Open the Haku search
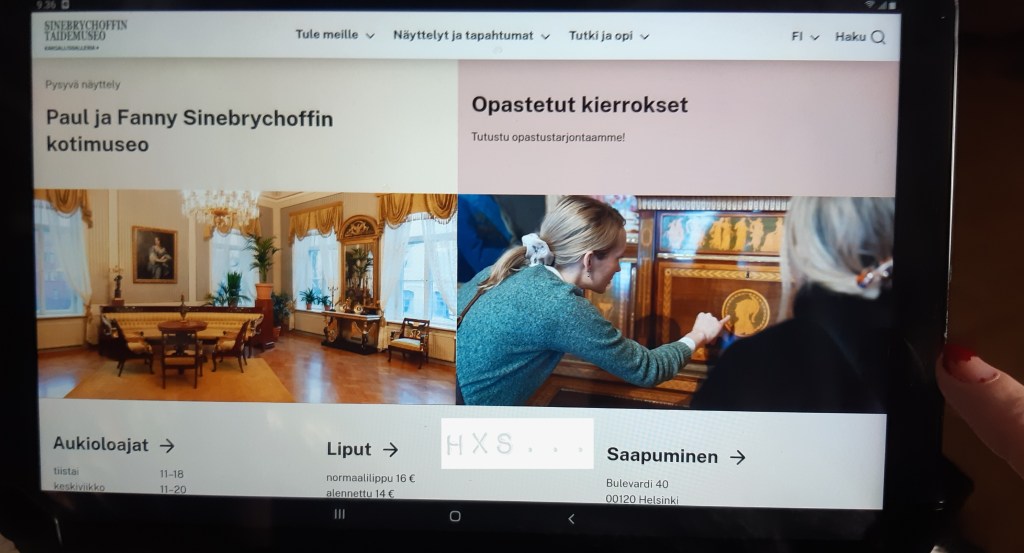The height and width of the screenshot is (553, 1024). [x=860, y=37]
